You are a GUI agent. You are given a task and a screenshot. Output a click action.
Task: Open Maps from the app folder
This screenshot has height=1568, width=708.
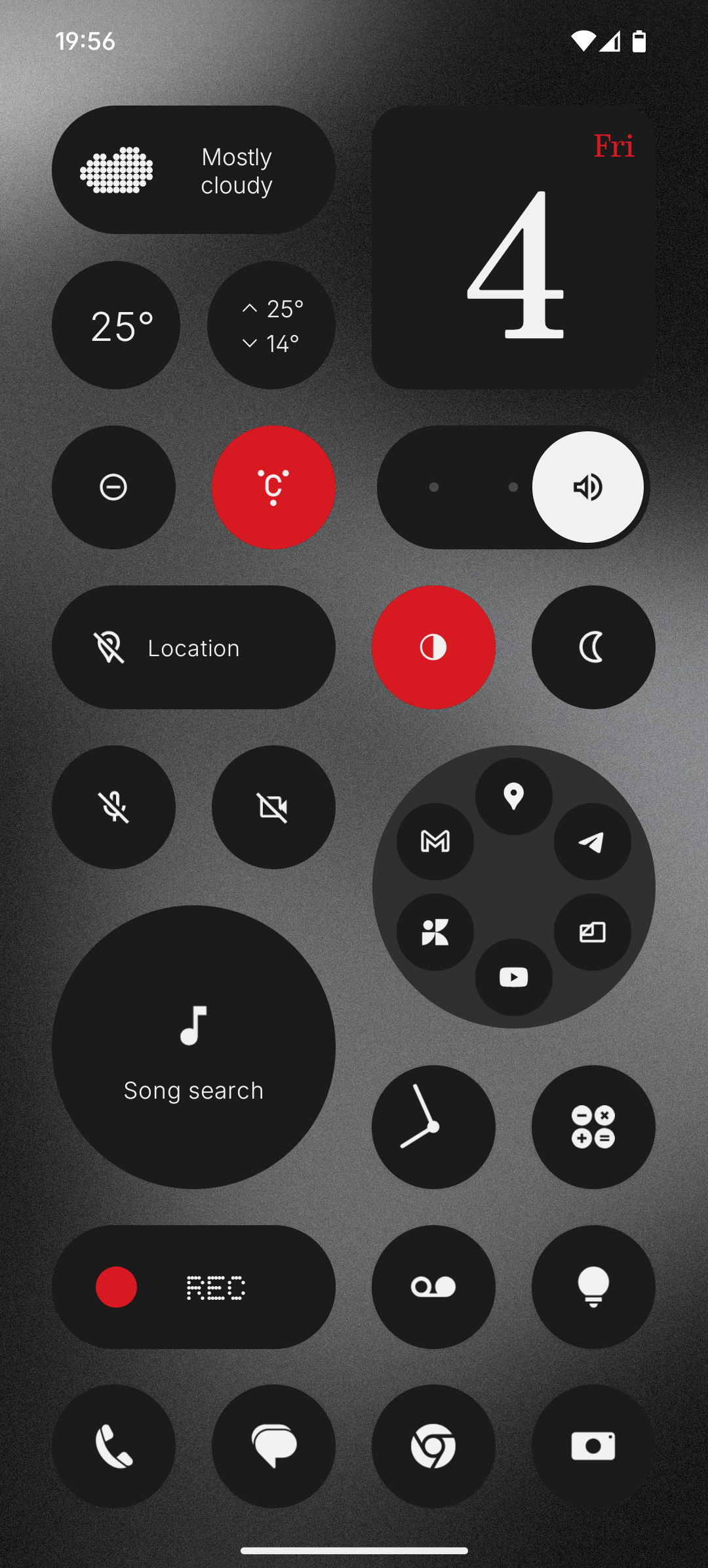point(513,796)
